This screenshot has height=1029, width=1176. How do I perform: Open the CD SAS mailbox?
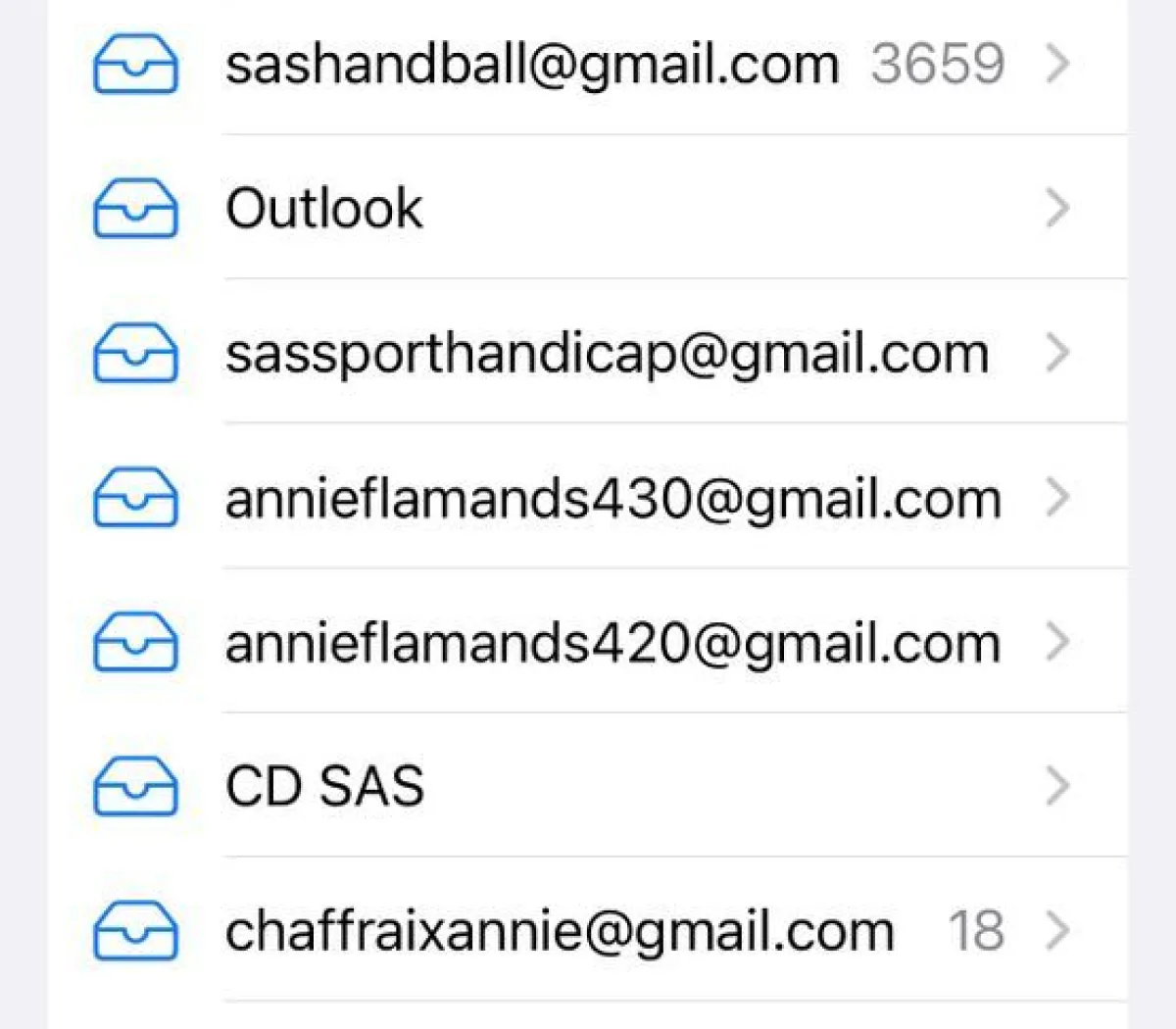pos(324,787)
